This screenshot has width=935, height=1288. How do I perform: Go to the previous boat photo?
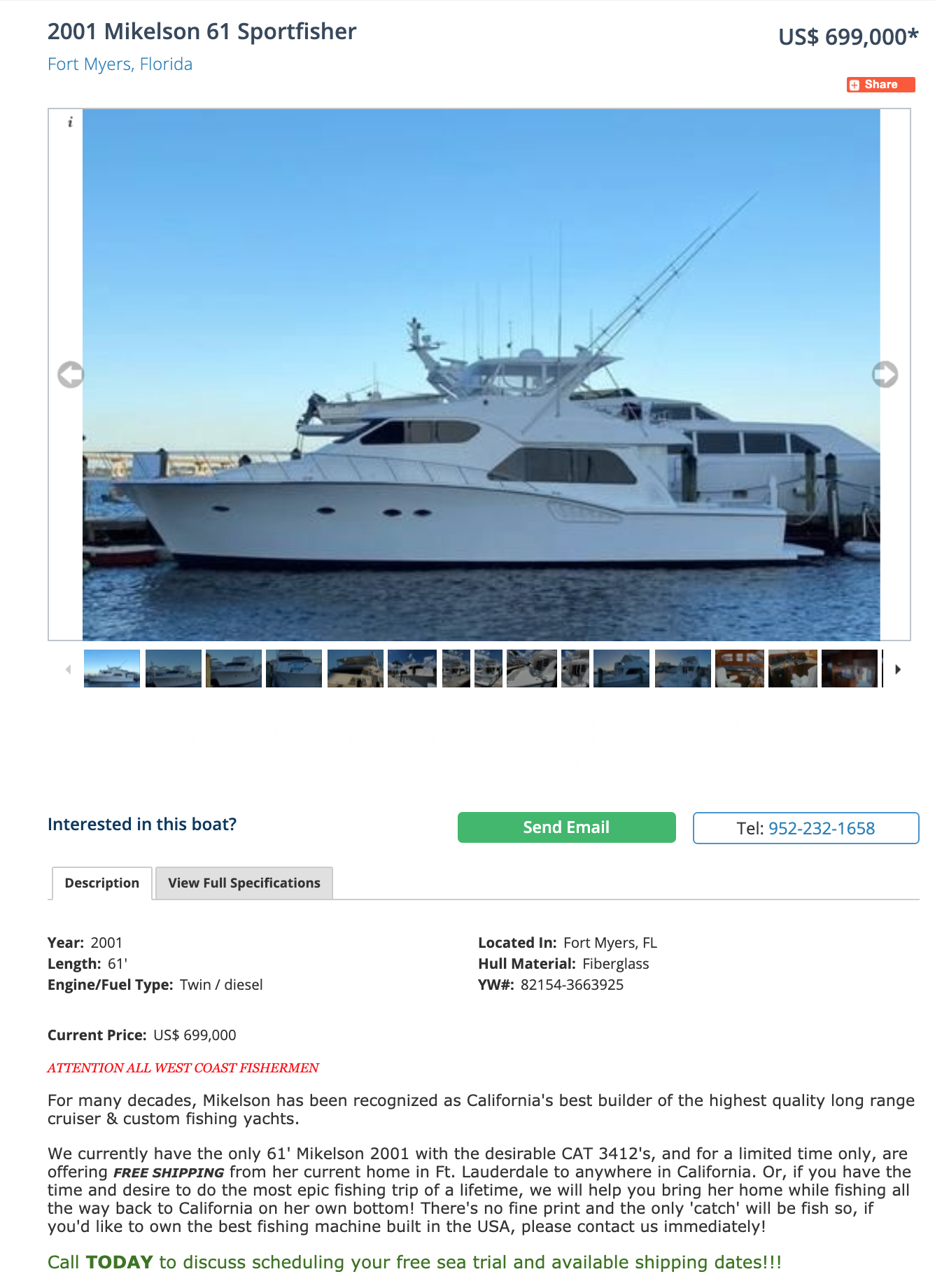click(70, 374)
